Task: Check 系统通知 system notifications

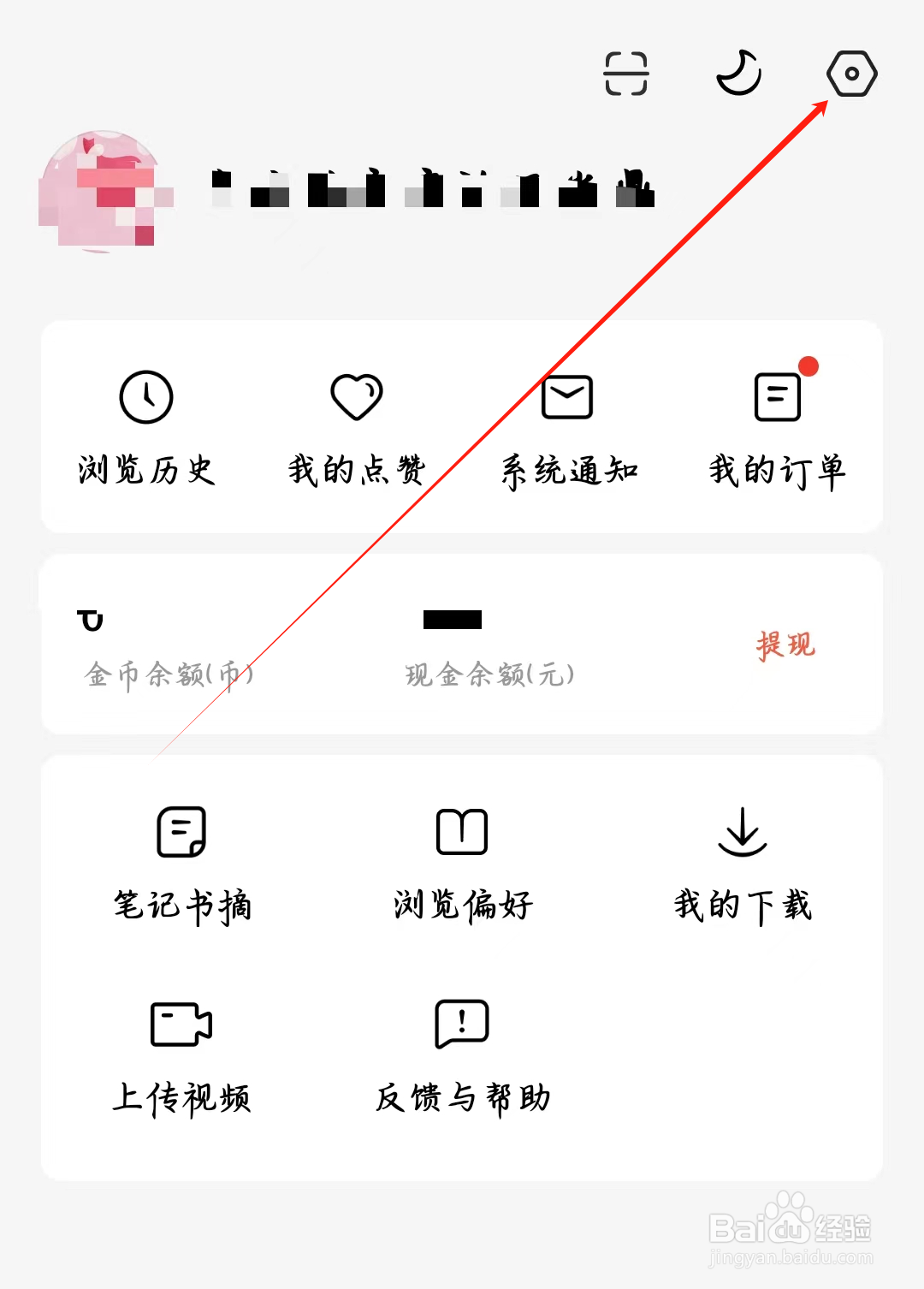Action: pos(568,428)
